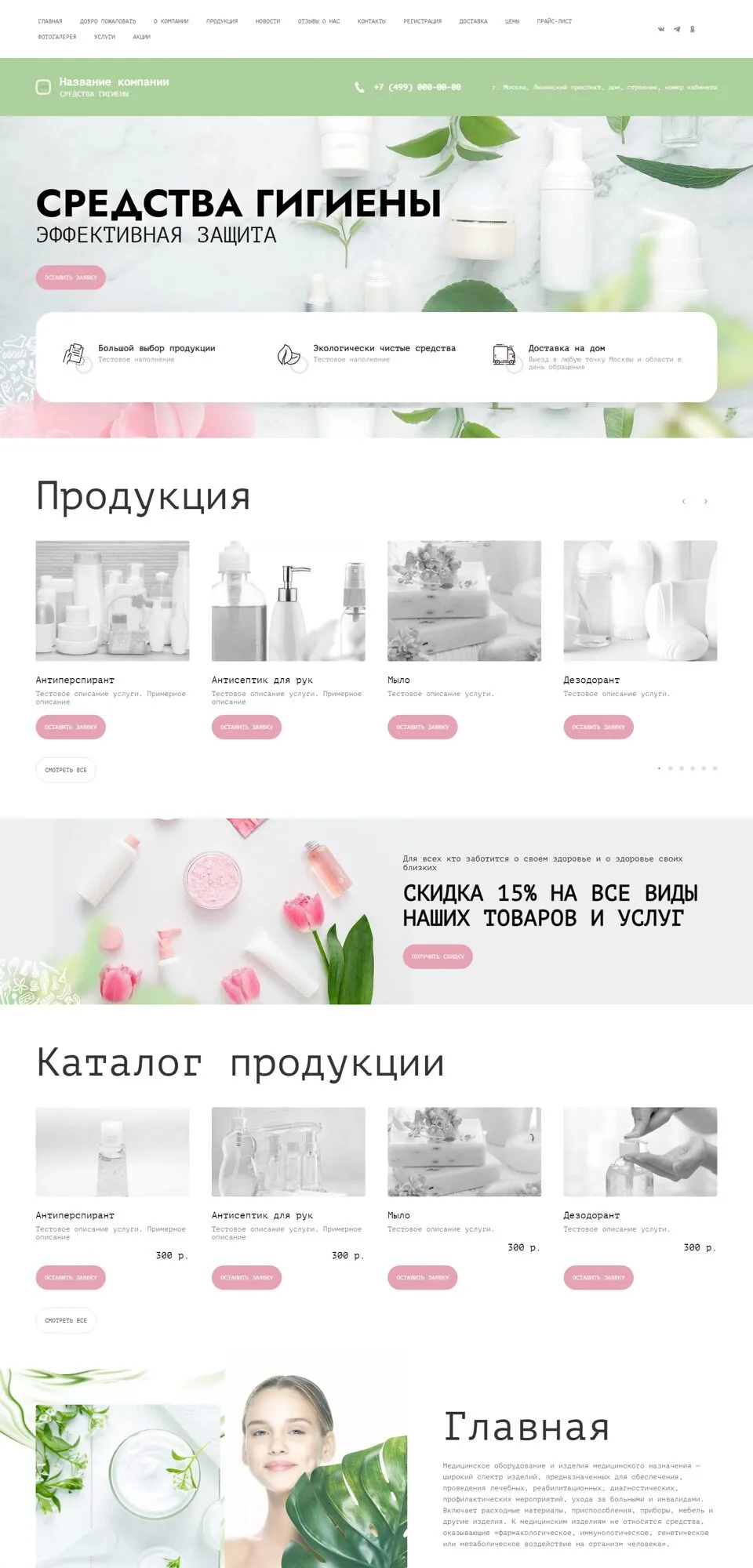The height and width of the screenshot is (1568, 753).
Task: Get the discount with Получить скидку
Action: tap(438, 956)
